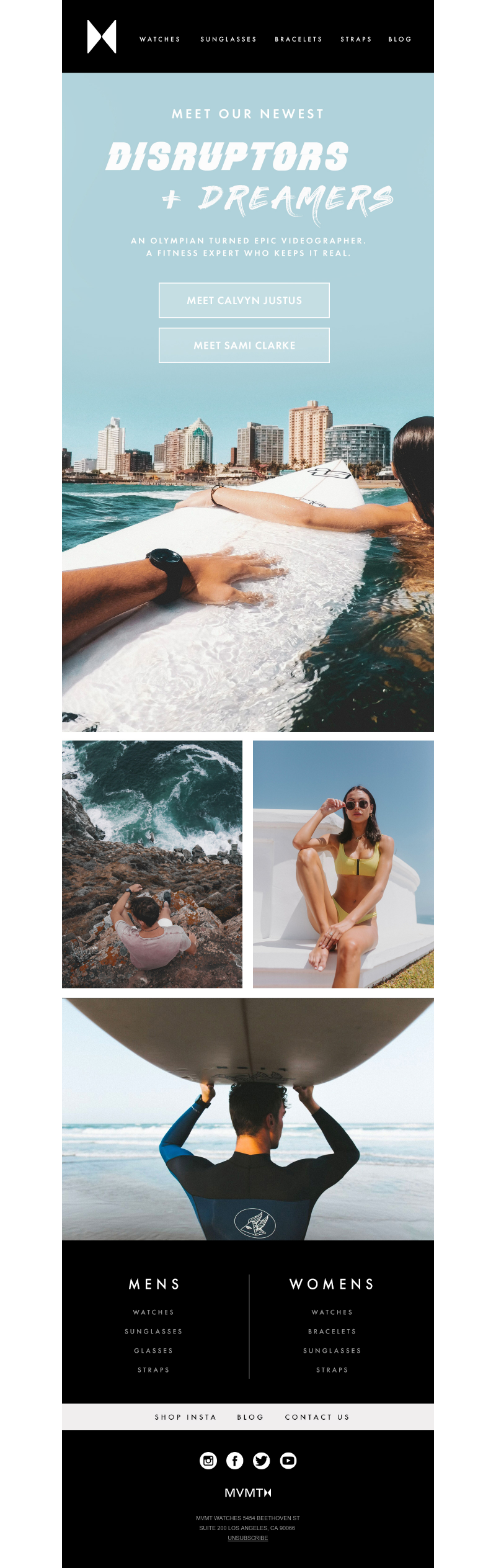Visit the Instagram page via footer icon
The image size is (496, 1568).
[x=208, y=1461]
